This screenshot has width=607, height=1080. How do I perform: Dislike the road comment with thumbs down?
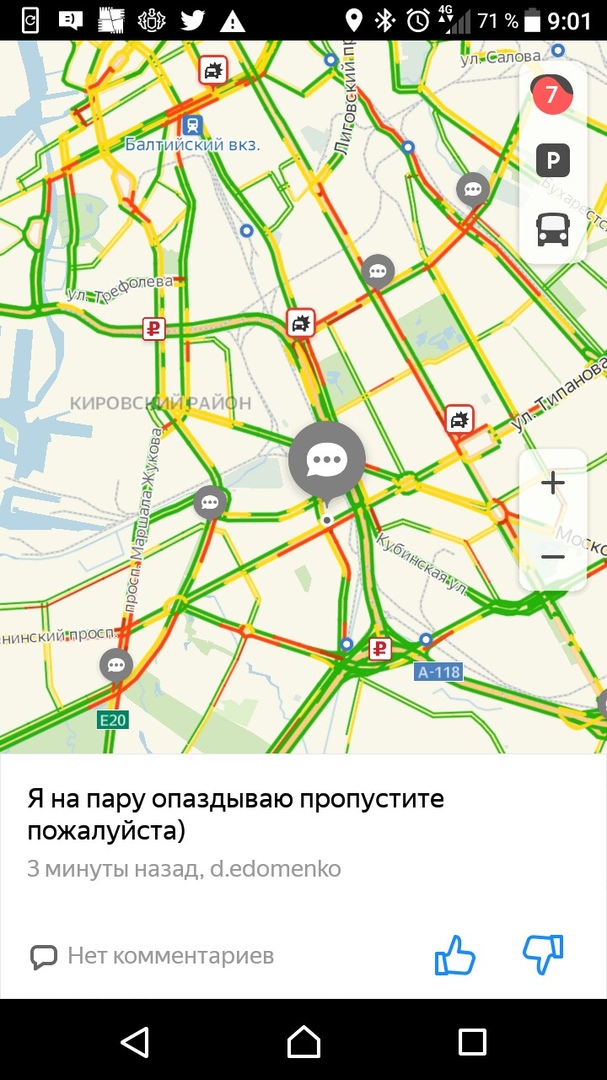tap(543, 955)
